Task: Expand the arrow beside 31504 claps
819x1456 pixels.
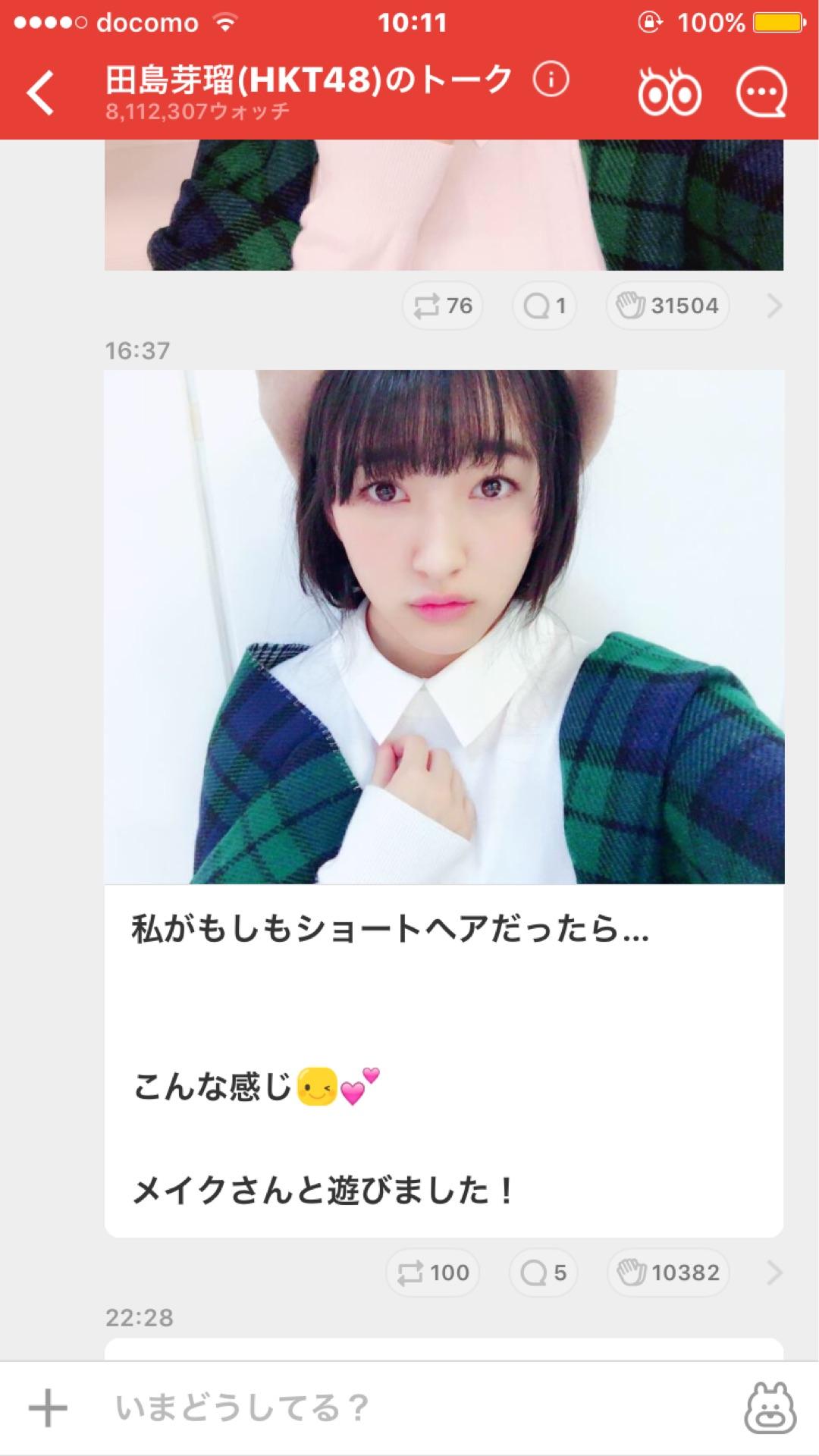Action: point(773,306)
